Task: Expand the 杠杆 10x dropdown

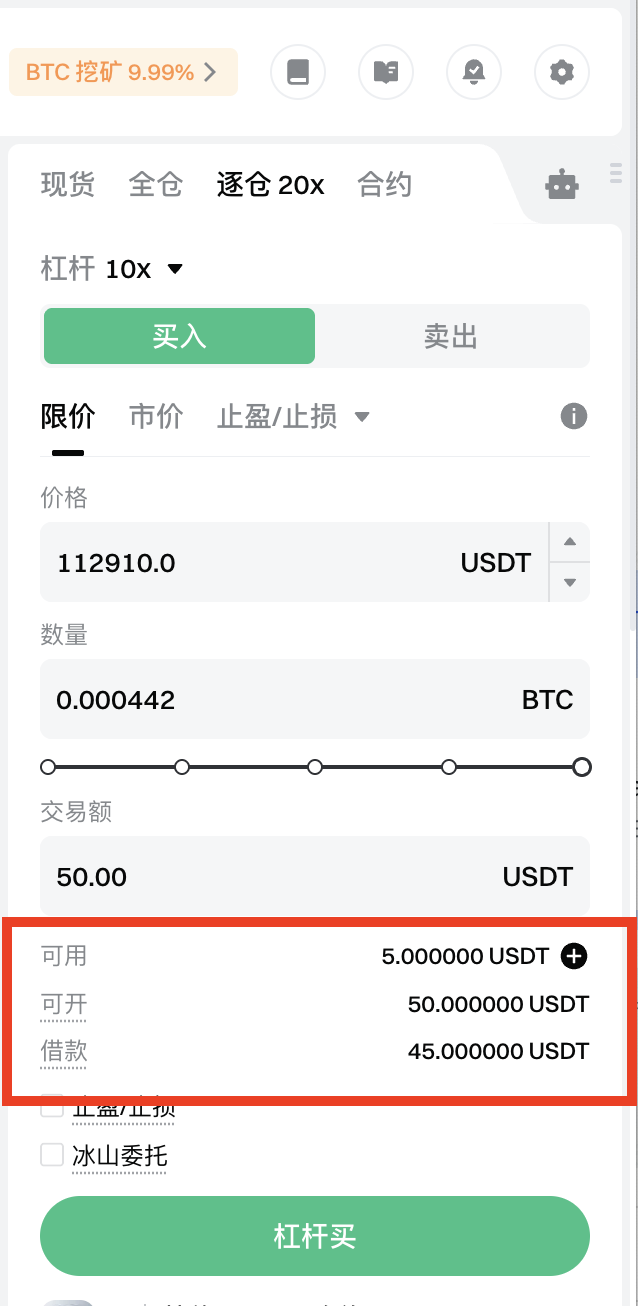Action: pos(112,269)
